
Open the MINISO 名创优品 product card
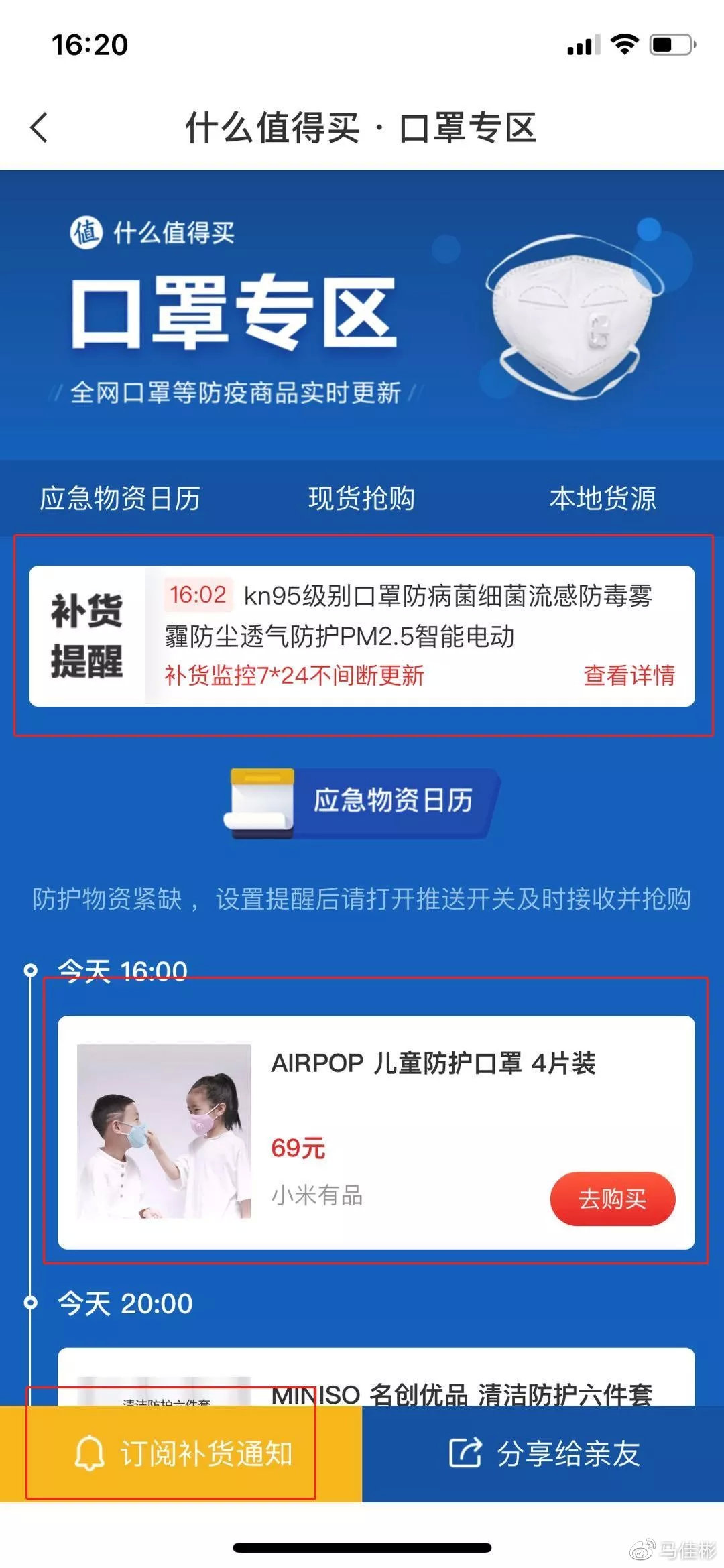point(376,1376)
